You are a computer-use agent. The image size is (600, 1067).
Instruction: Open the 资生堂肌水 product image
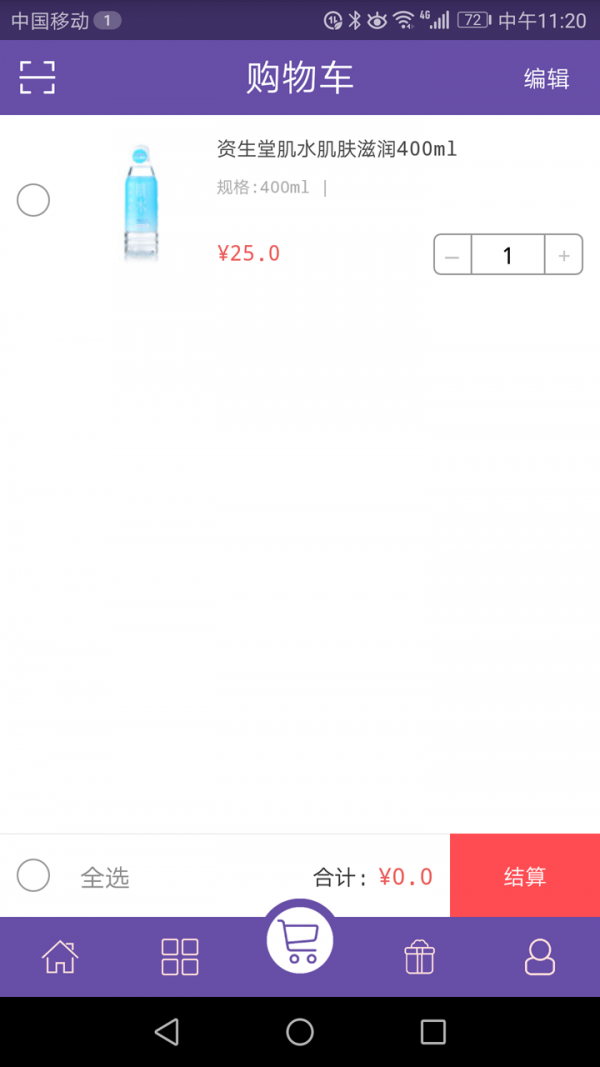pos(142,203)
